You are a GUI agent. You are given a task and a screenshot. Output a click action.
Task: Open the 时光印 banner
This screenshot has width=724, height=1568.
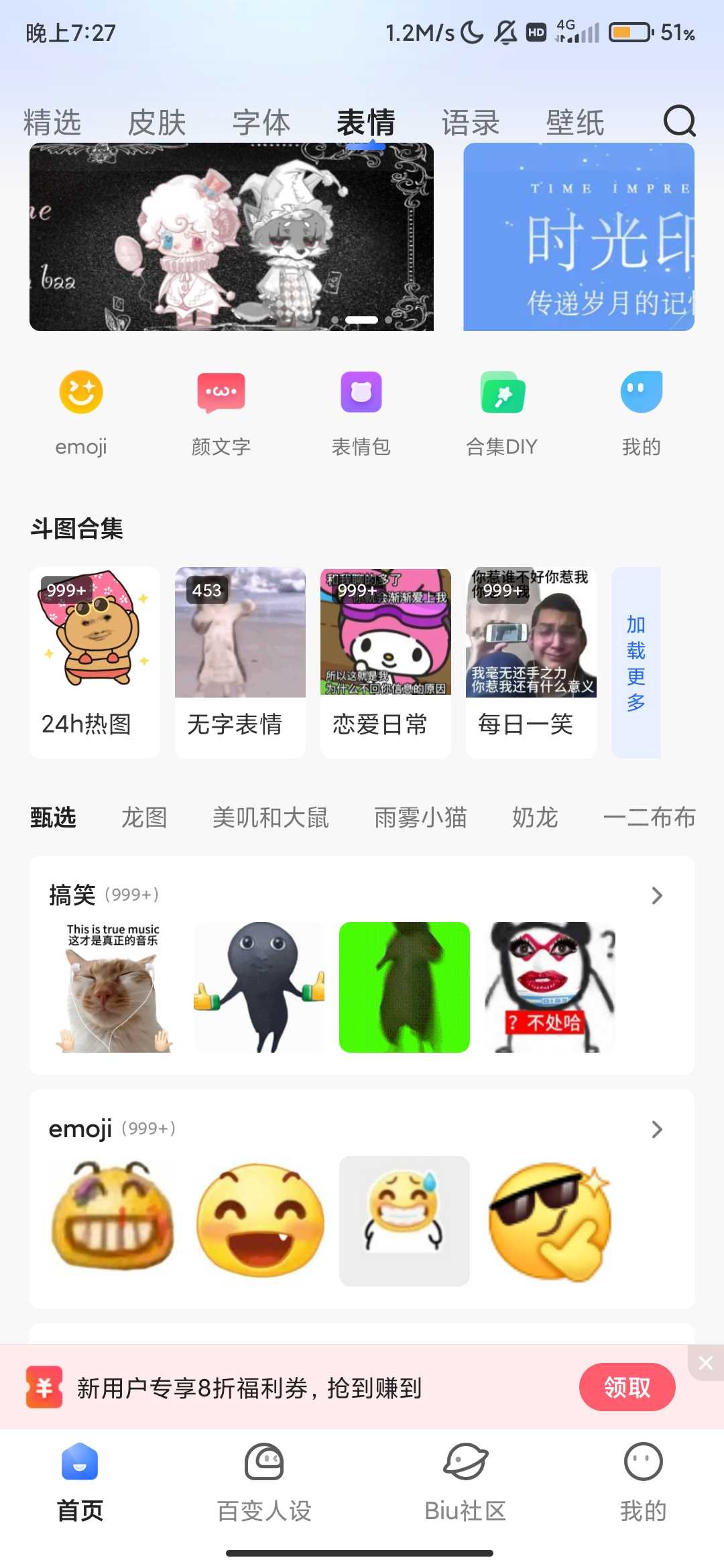579,237
